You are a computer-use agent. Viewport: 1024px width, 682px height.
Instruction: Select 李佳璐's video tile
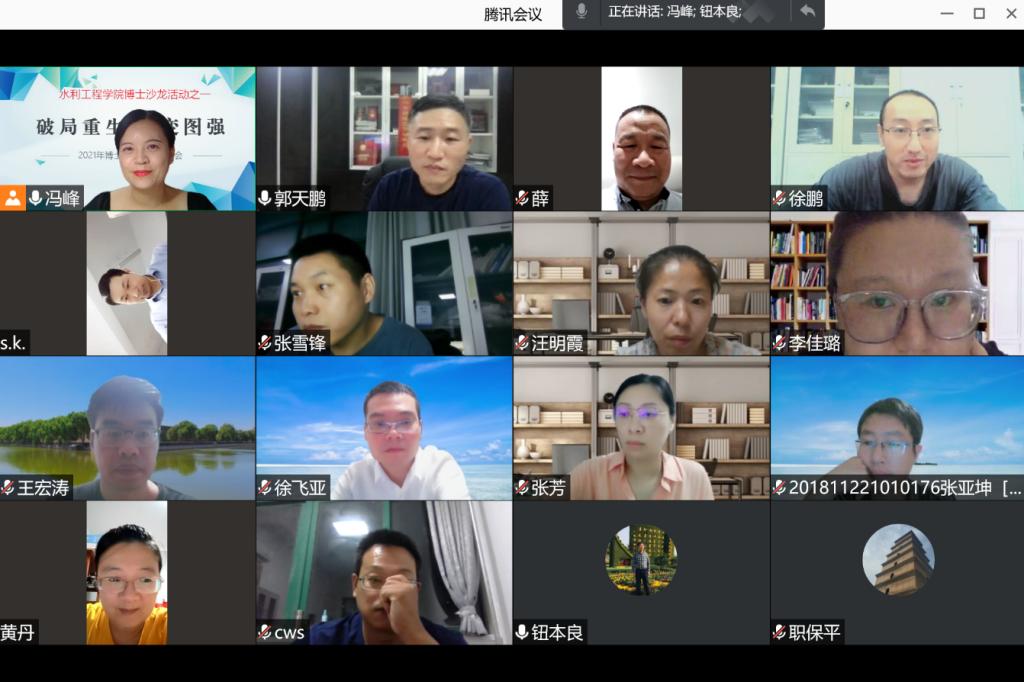tap(897, 283)
